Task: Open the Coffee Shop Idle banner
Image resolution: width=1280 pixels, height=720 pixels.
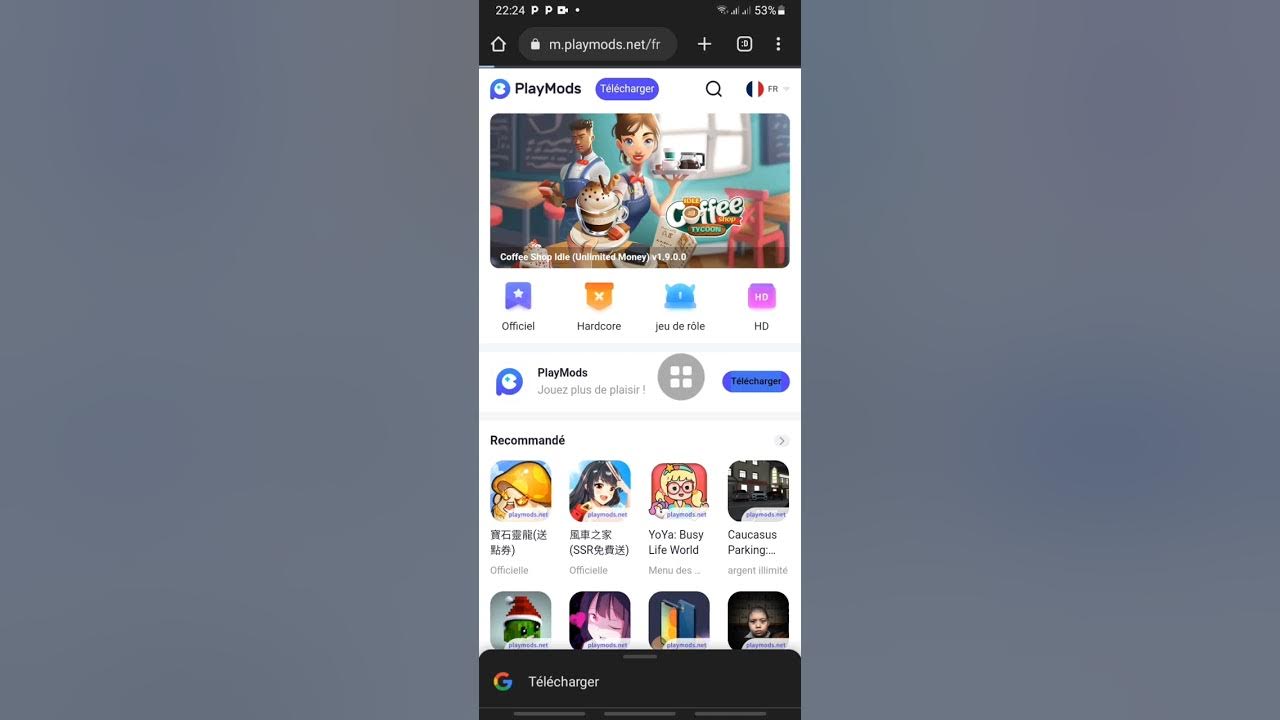Action: click(639, 190)
